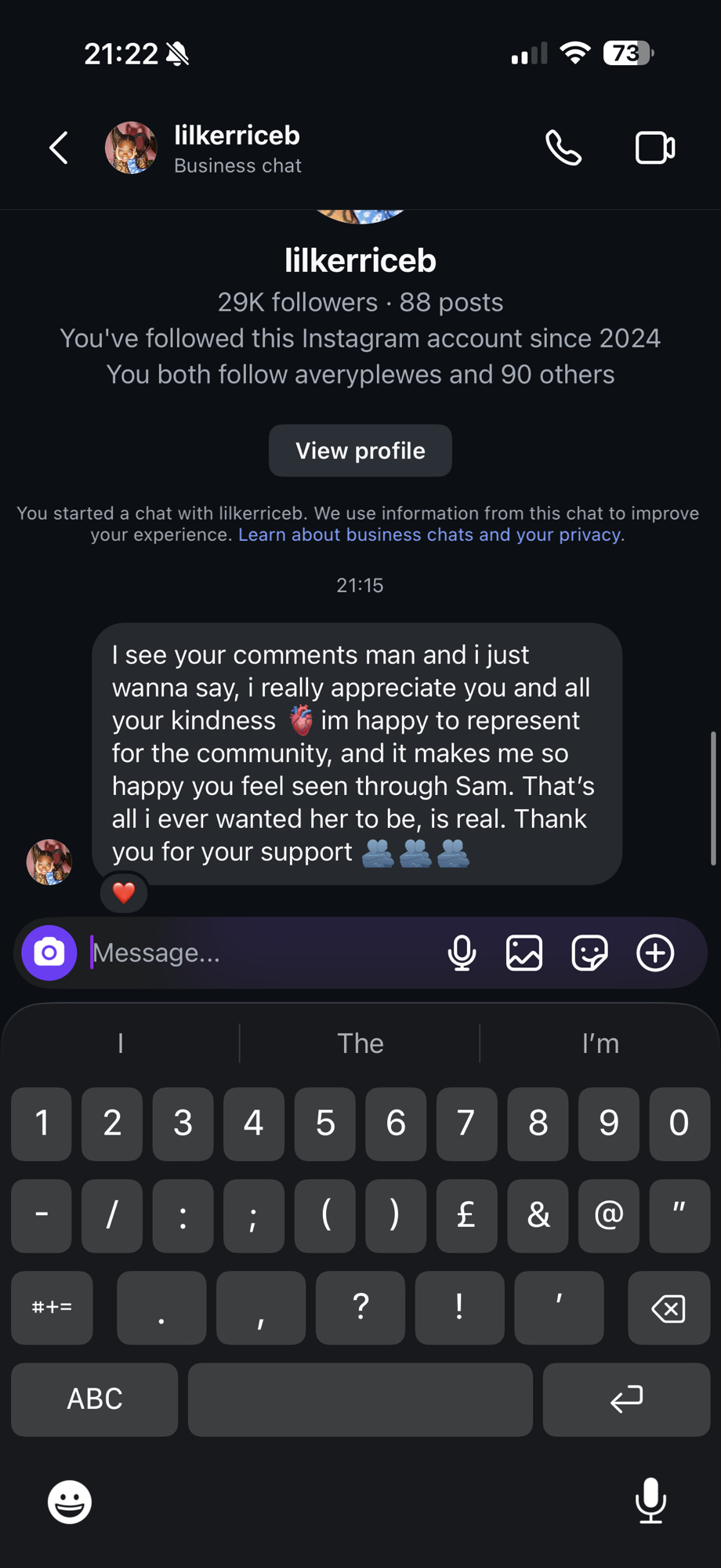Focus the Message text field
This screenshot has width=721, height=1568.
coord(259,953)
